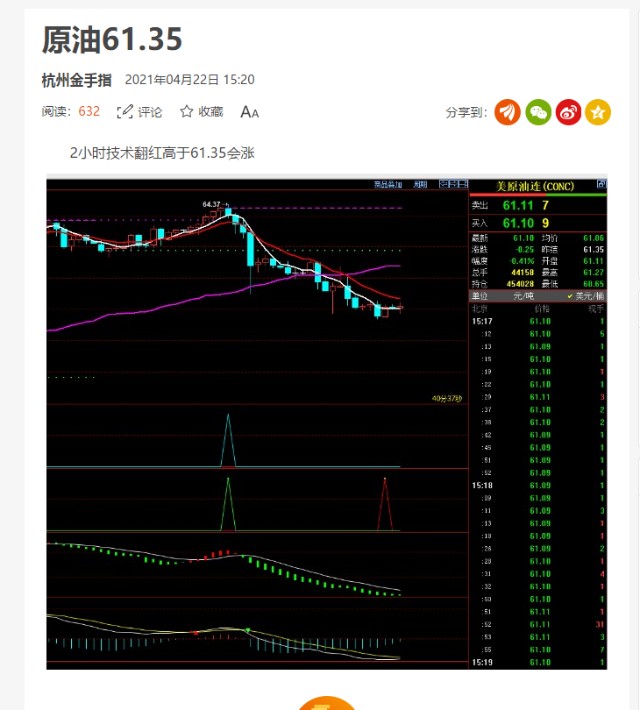Share the article via the orange share icon

coord(507,112)
